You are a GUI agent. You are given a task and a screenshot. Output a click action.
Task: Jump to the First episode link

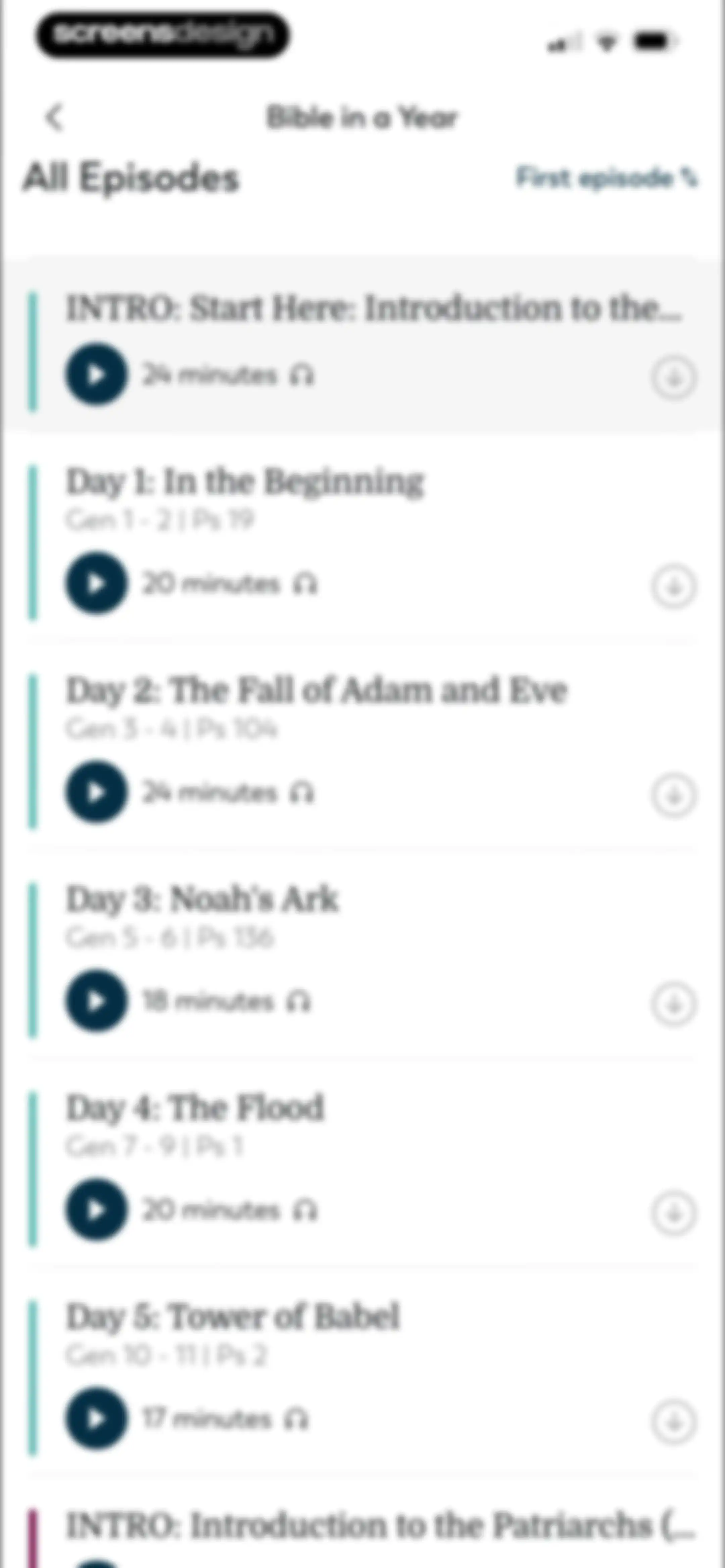(606, 178)
